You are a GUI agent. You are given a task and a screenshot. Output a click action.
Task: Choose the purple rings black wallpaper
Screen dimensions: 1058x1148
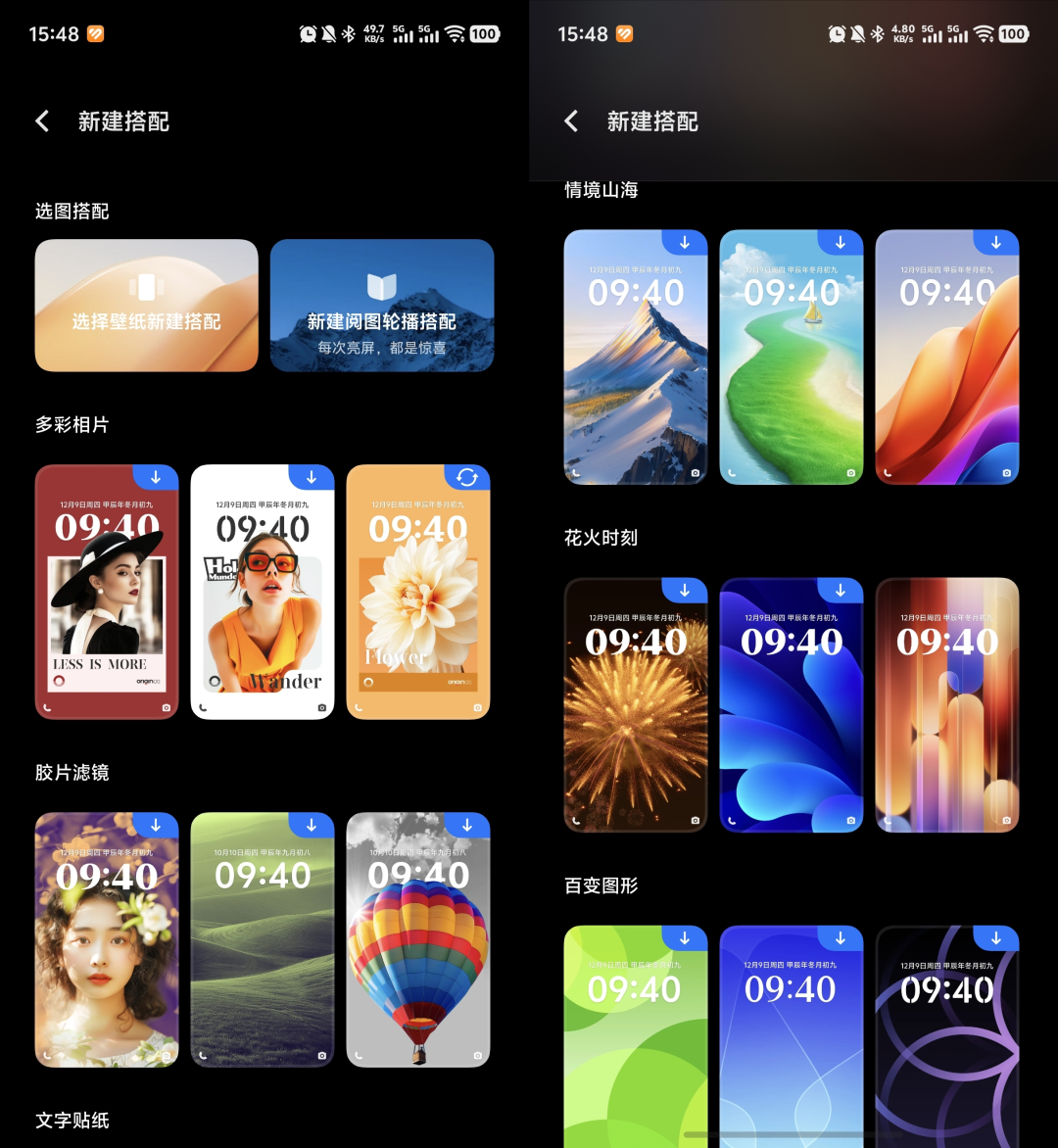(947, 1038)
